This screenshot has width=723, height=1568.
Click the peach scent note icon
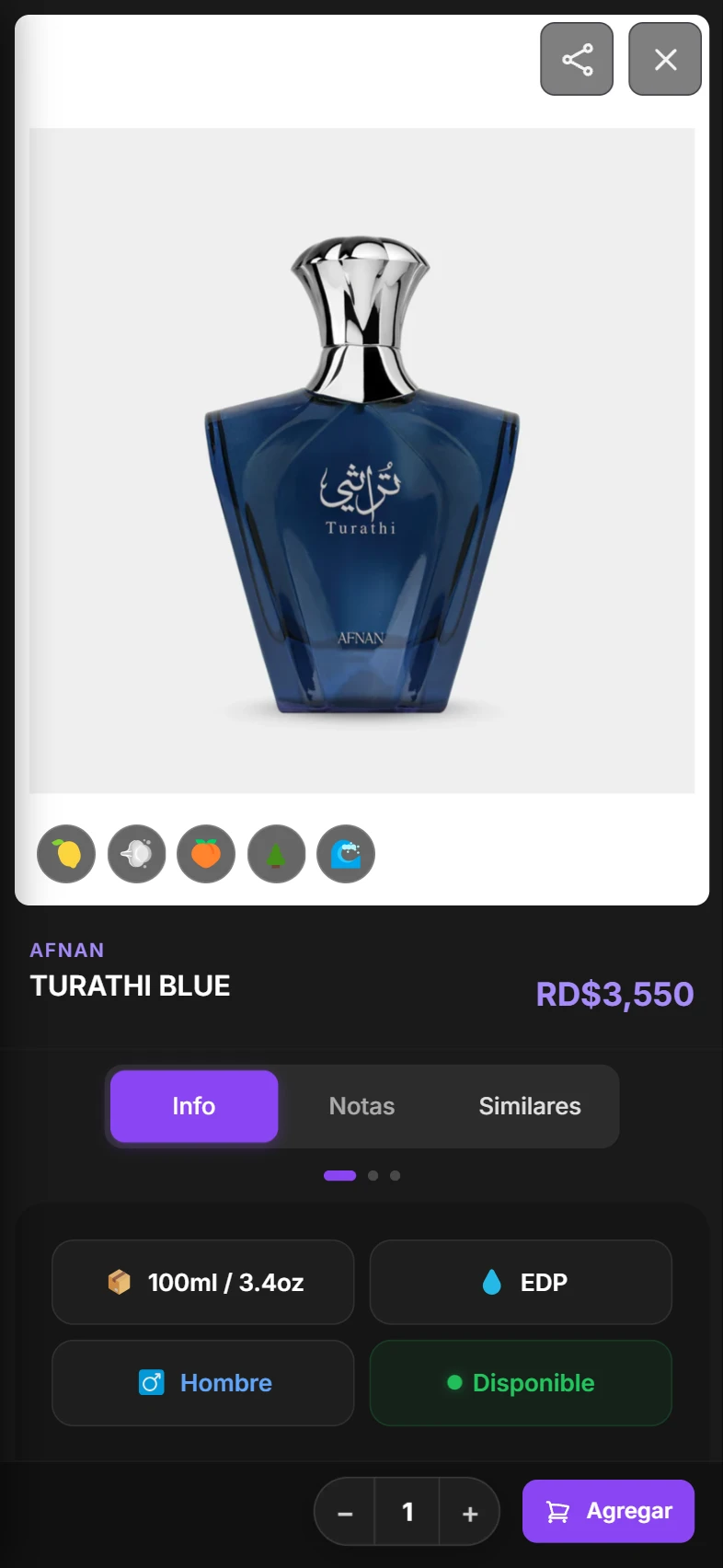click(x=205, y=854)
